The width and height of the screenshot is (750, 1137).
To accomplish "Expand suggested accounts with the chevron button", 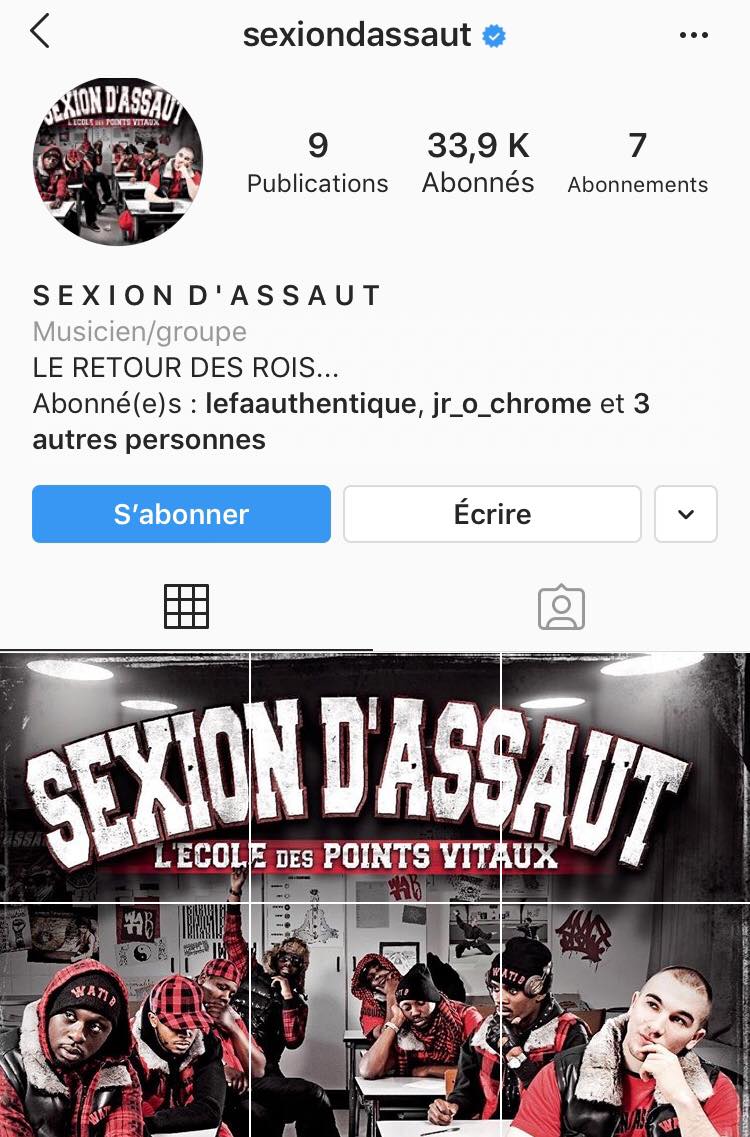I will (x=686, y=514).
